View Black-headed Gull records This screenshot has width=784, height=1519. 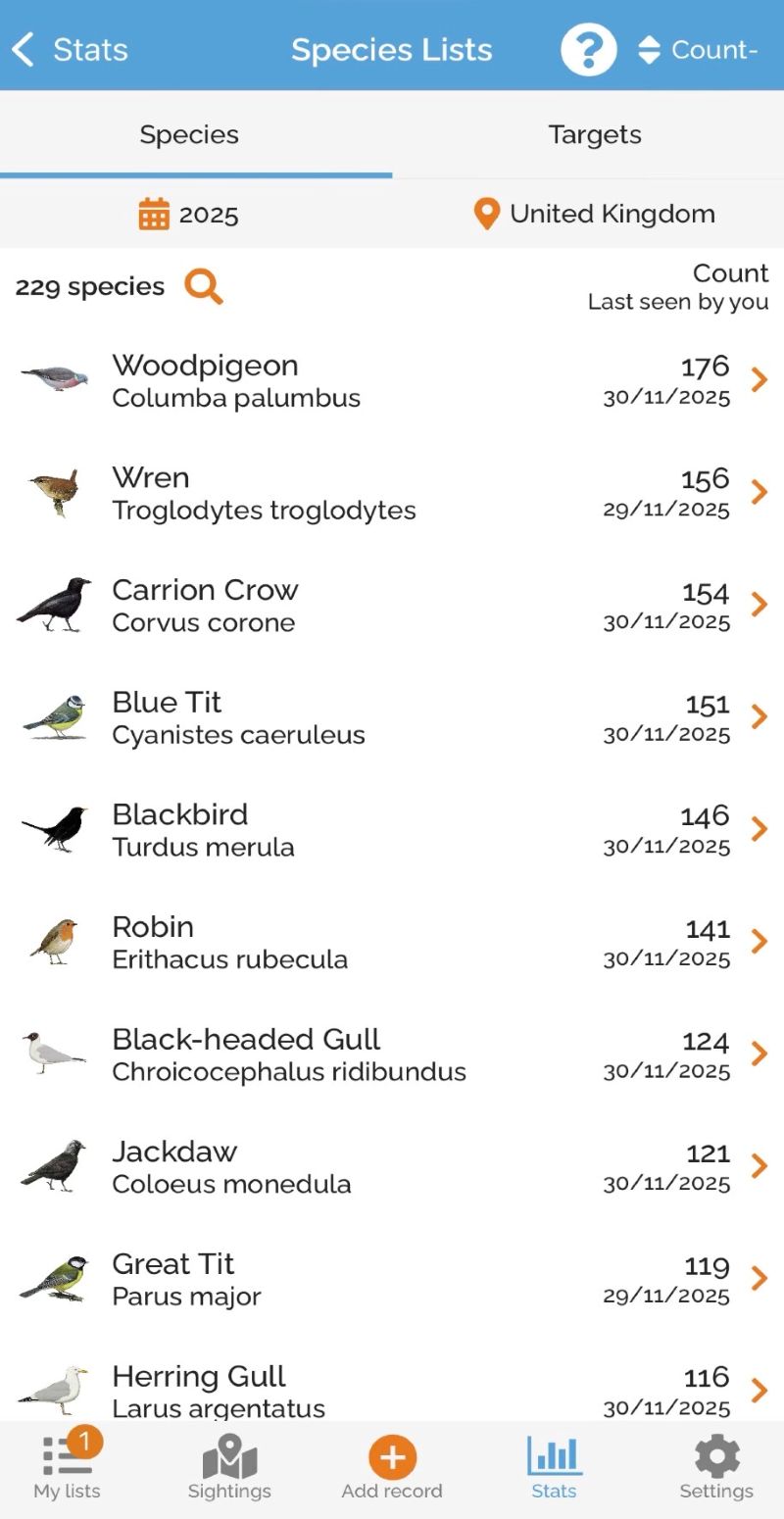(392, 1054)
